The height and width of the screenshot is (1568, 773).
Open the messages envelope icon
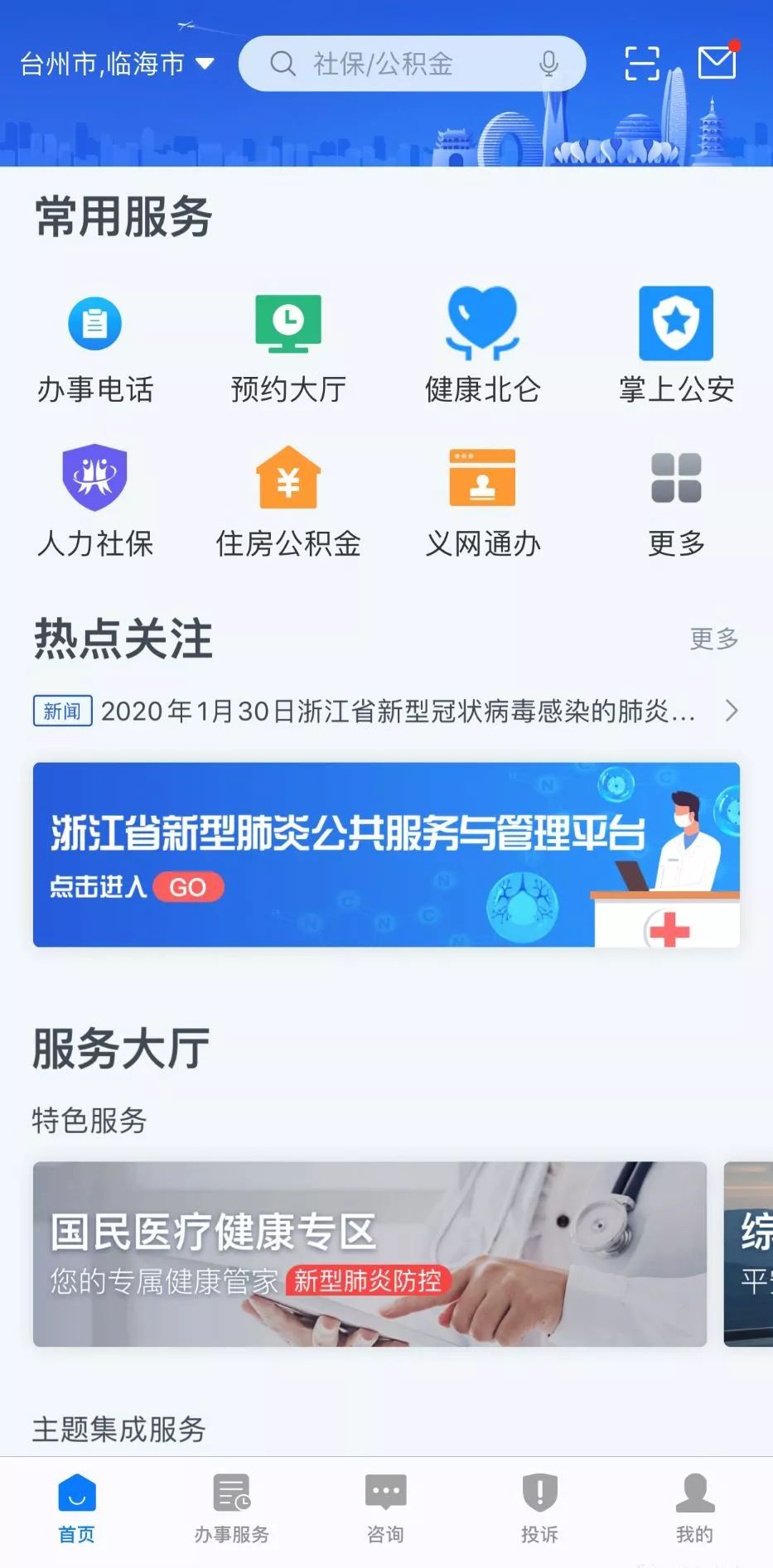coord(717,62)
